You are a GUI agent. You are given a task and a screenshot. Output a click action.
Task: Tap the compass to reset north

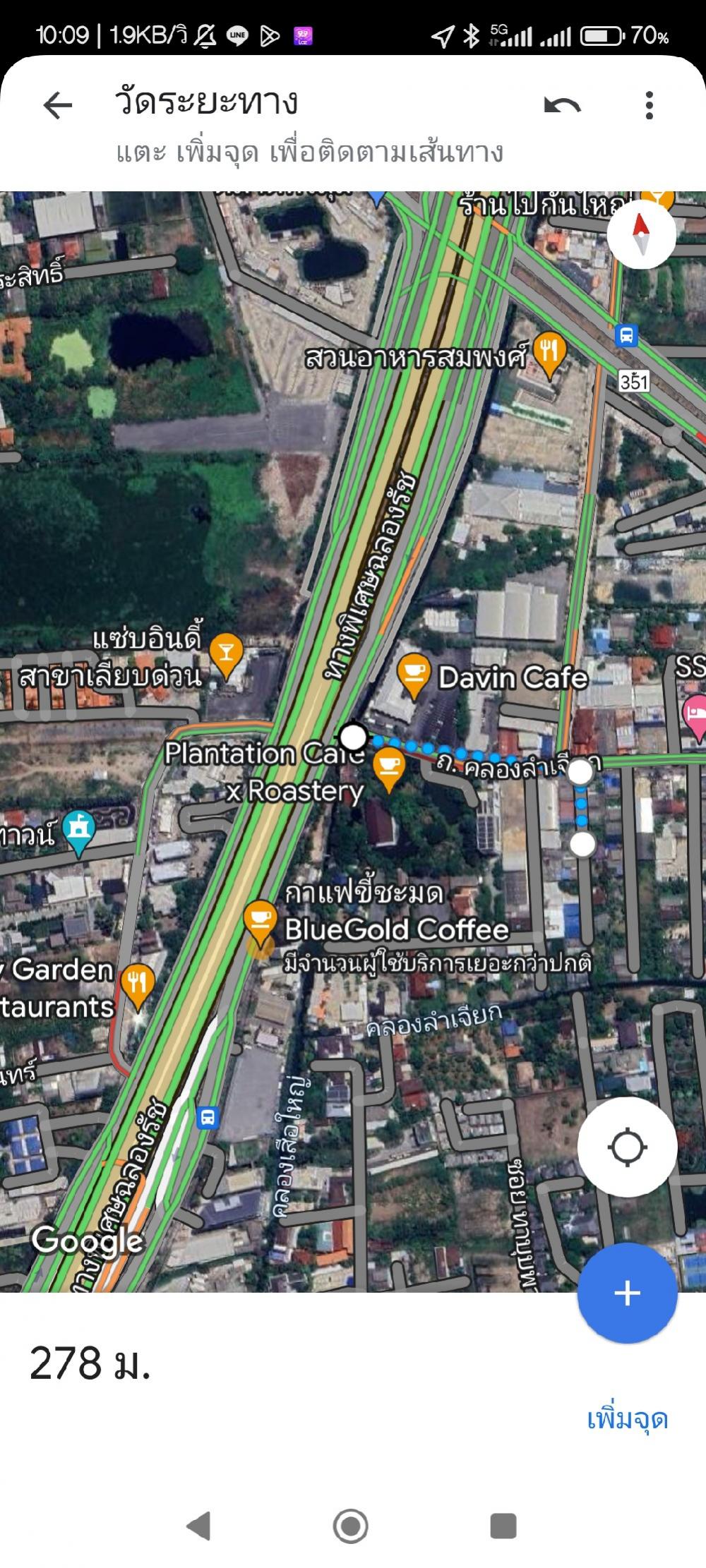click(x=641, y=234)
